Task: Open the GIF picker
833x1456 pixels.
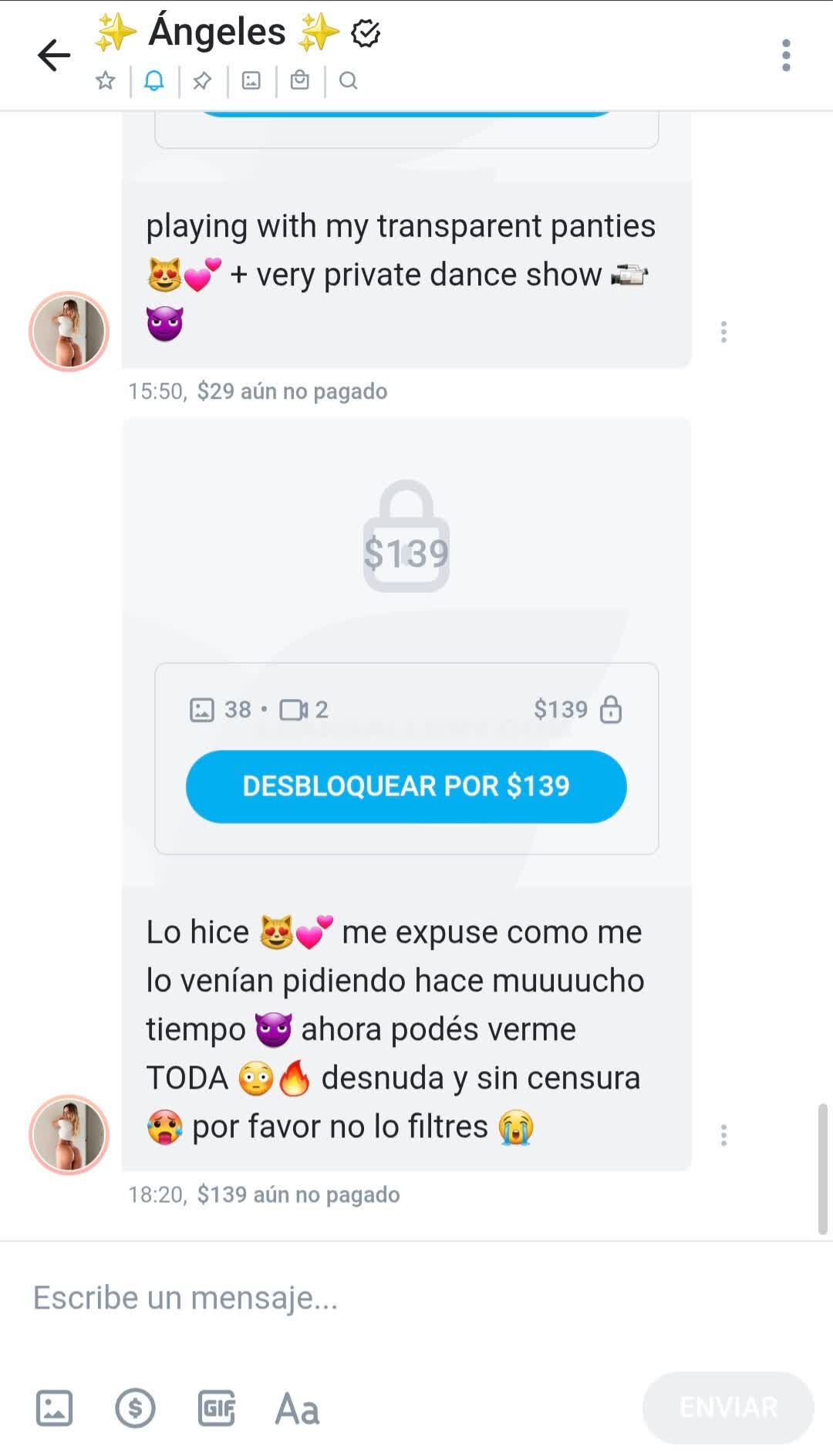Action: point(217,1408)
